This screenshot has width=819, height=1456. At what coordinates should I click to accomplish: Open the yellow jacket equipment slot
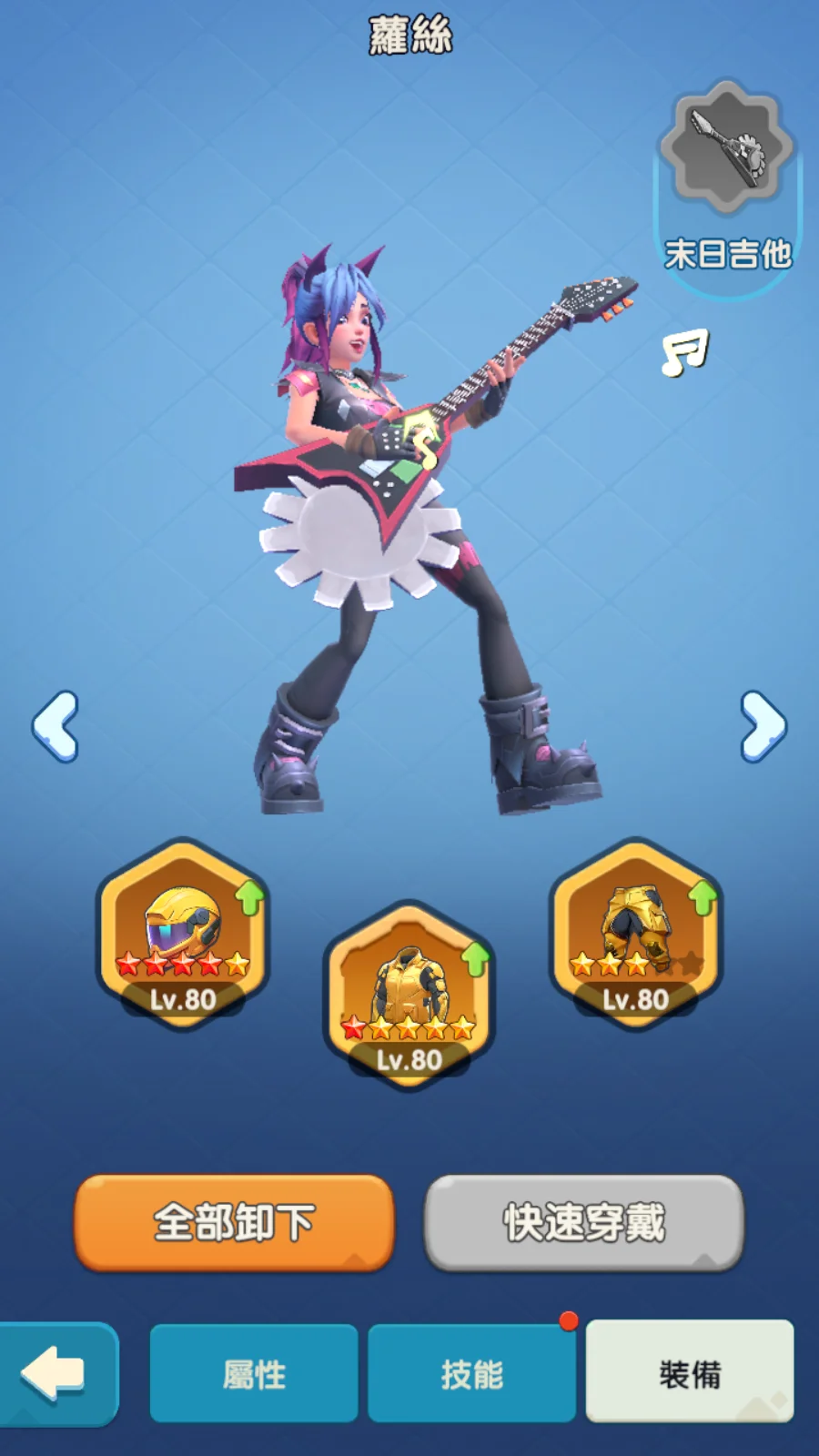tap(409, 996)
